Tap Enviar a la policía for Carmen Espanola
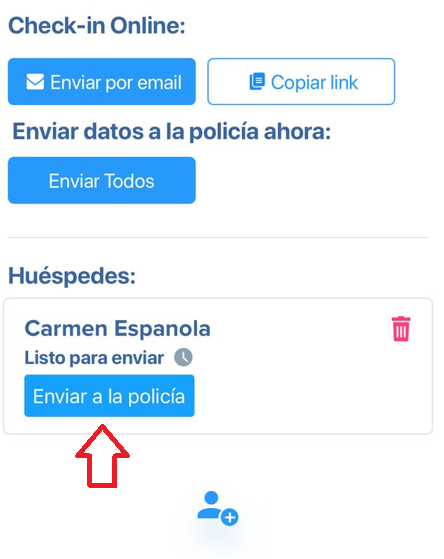This screenshot has width=444, height=559. pyautogui.click(x=109, y=396)
